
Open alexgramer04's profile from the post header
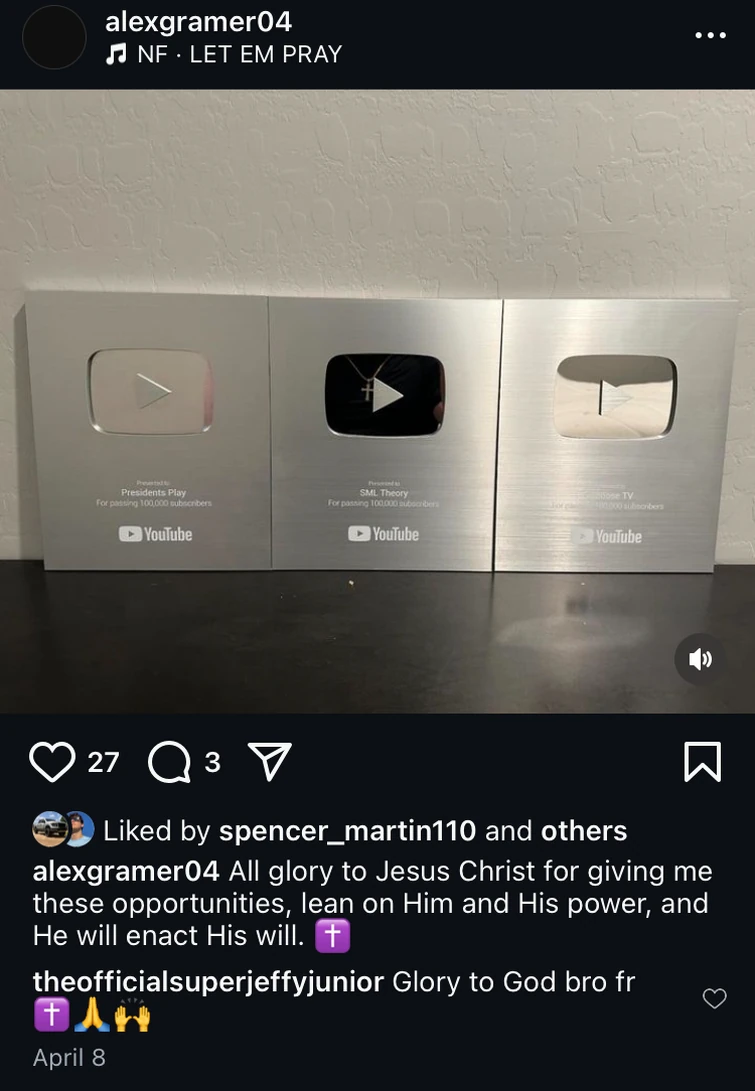pos(198,21)
